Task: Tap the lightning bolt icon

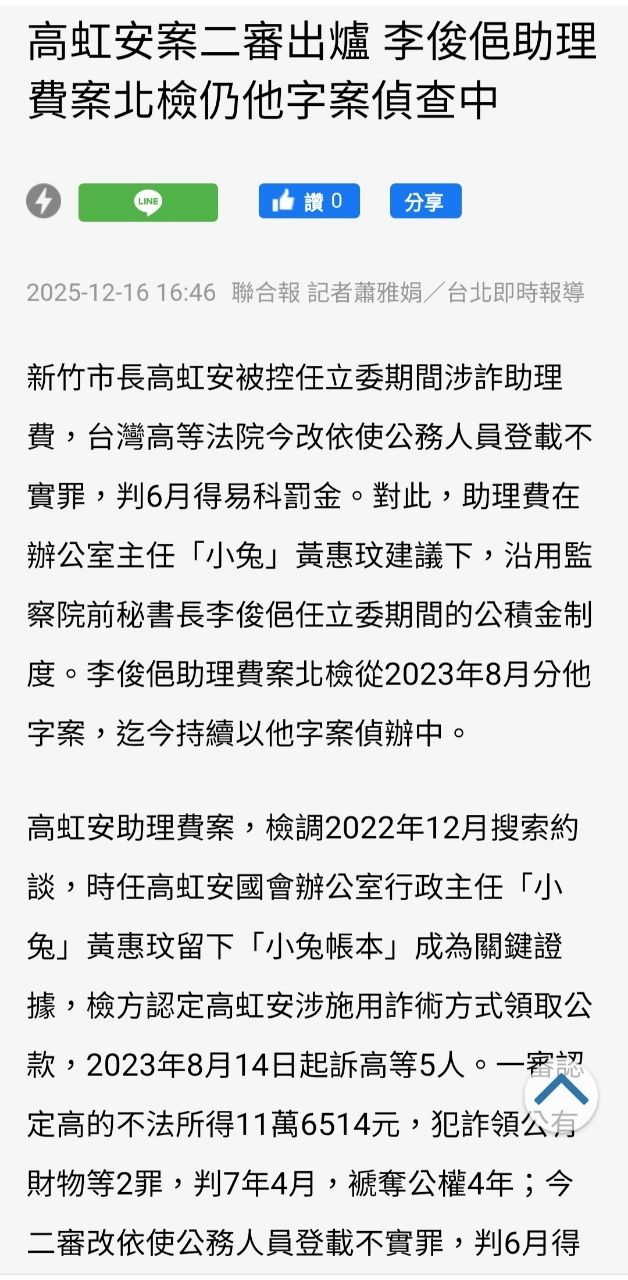Action: point(43,202)
